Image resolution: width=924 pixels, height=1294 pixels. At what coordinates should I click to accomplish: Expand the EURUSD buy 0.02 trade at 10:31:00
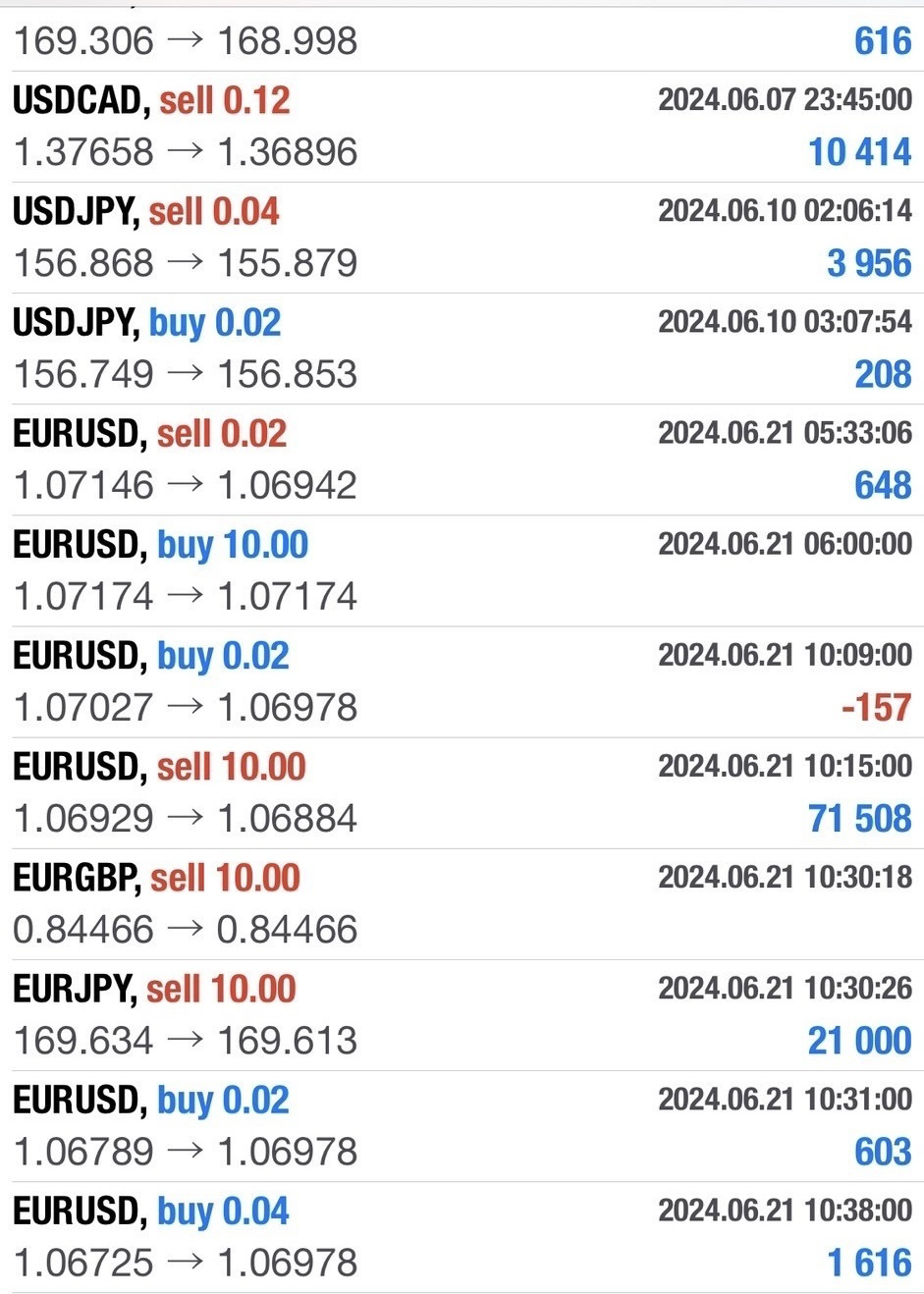point(462,1125)
